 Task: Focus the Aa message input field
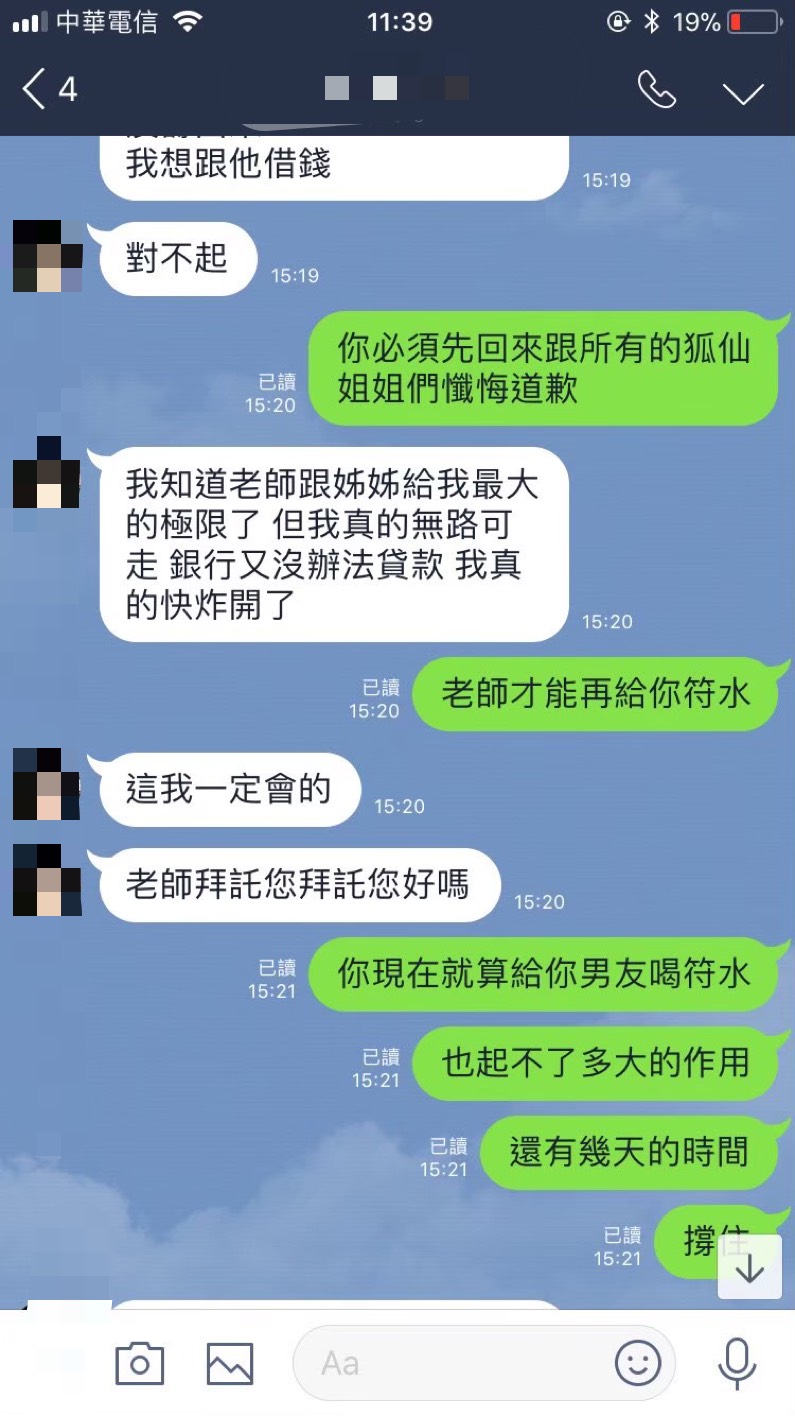[x=450, y=1363]
